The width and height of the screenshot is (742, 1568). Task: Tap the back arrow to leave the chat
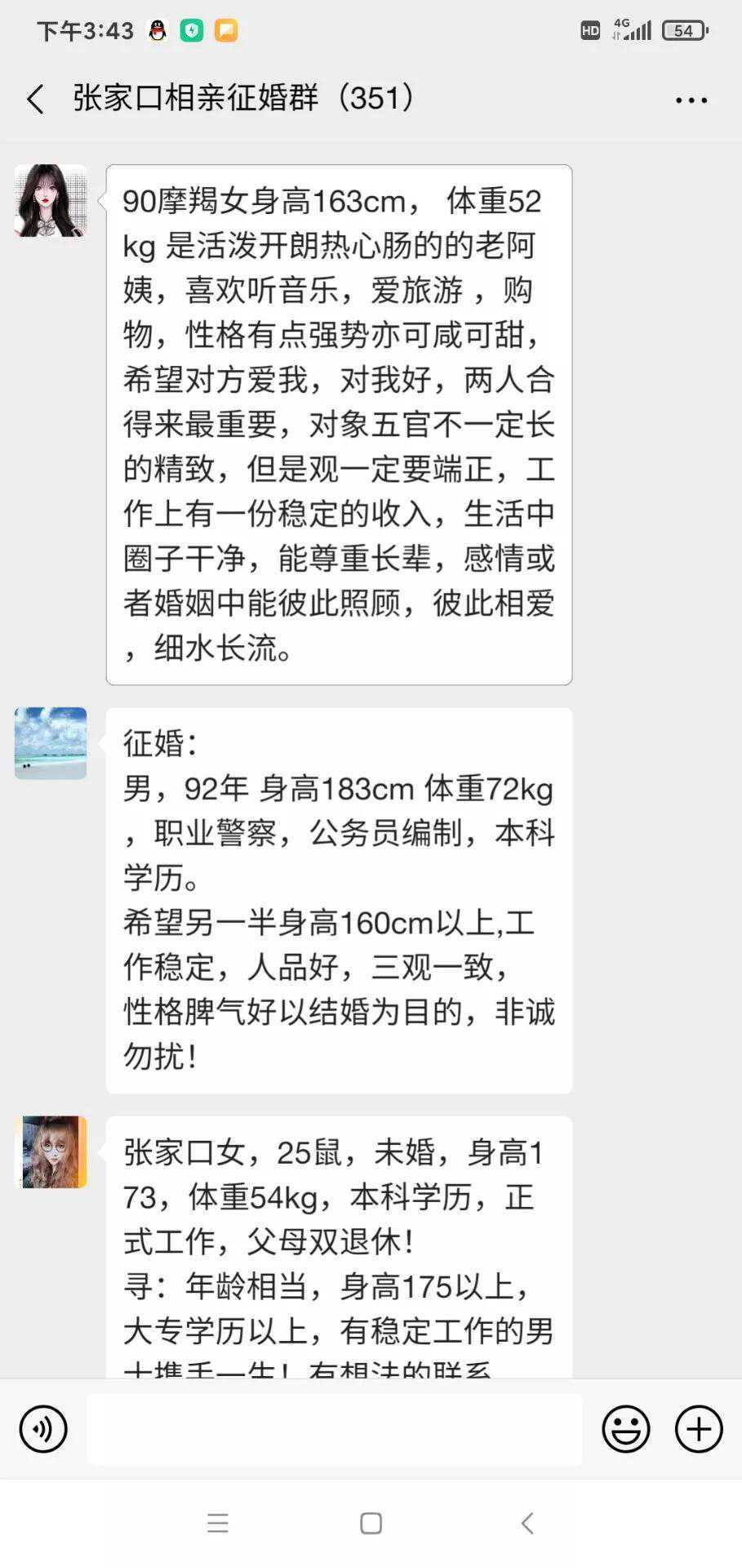click(x=34, y=98)
